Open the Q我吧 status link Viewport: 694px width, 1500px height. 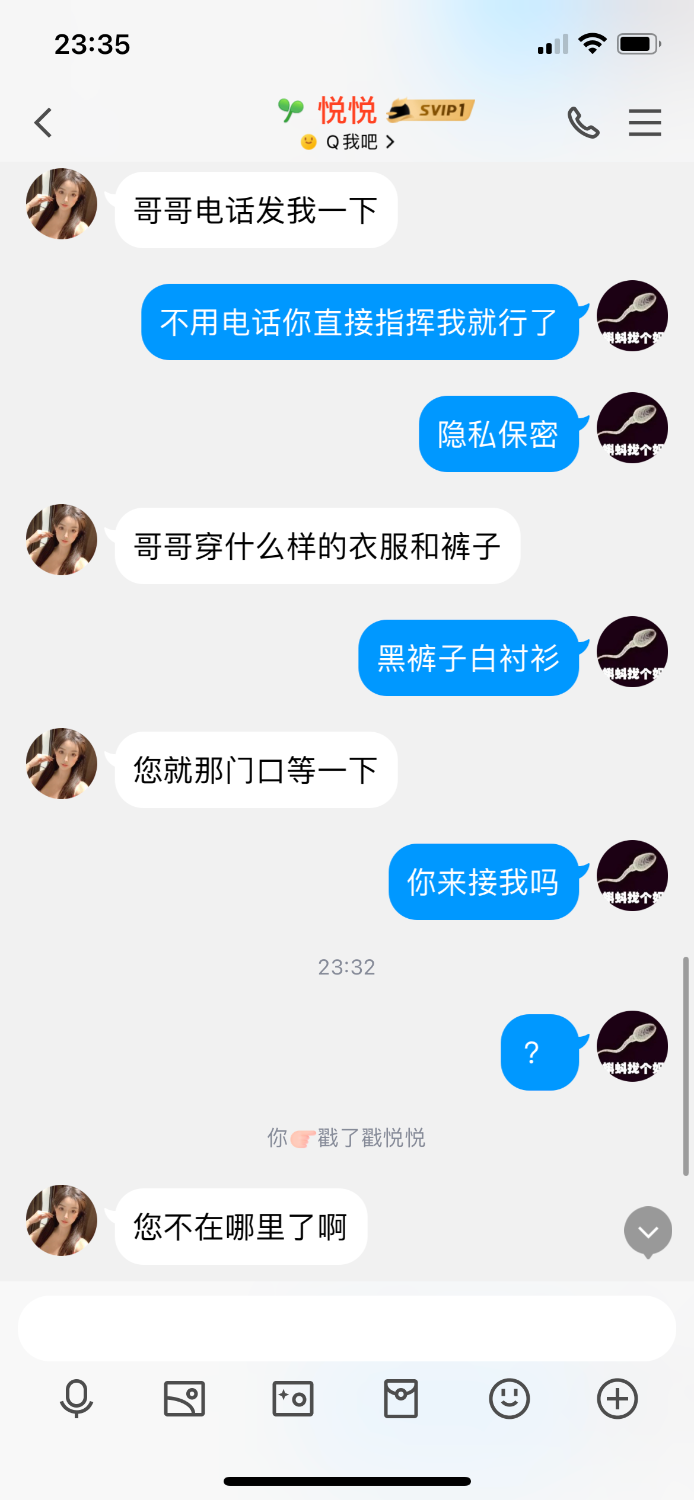click(x=348, y=142)
